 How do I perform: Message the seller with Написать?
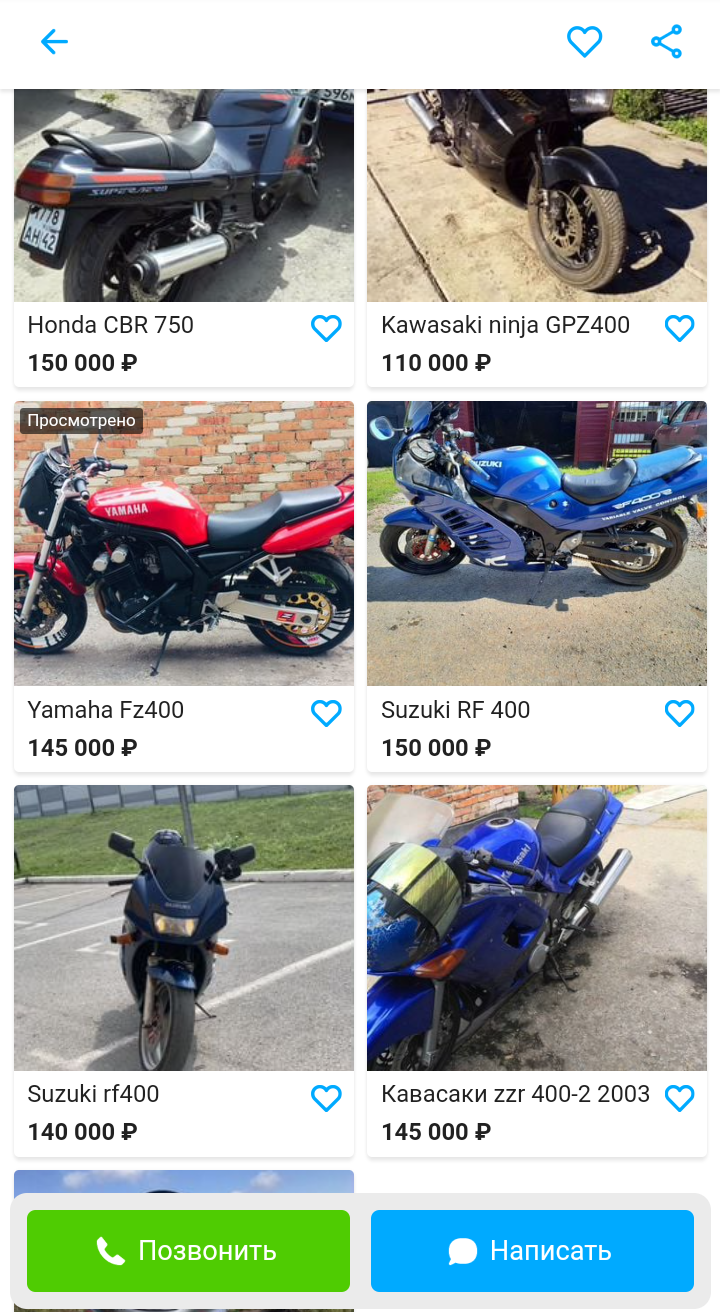click(x=532, y=1251)
